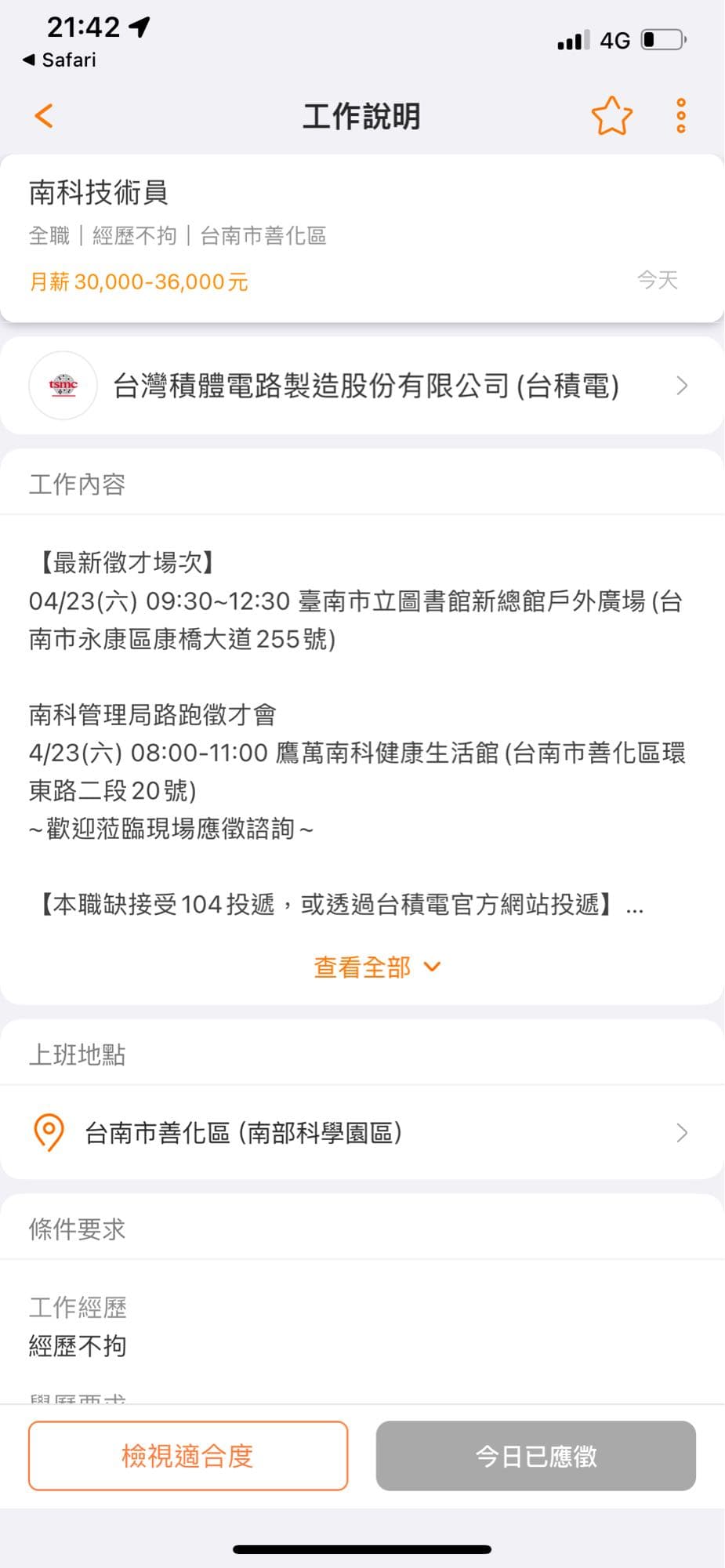Image resolution: width=725 pixels, height=1568 pixels.
Task: Tap the back arrow to return
Action: (x=43, y=115)
